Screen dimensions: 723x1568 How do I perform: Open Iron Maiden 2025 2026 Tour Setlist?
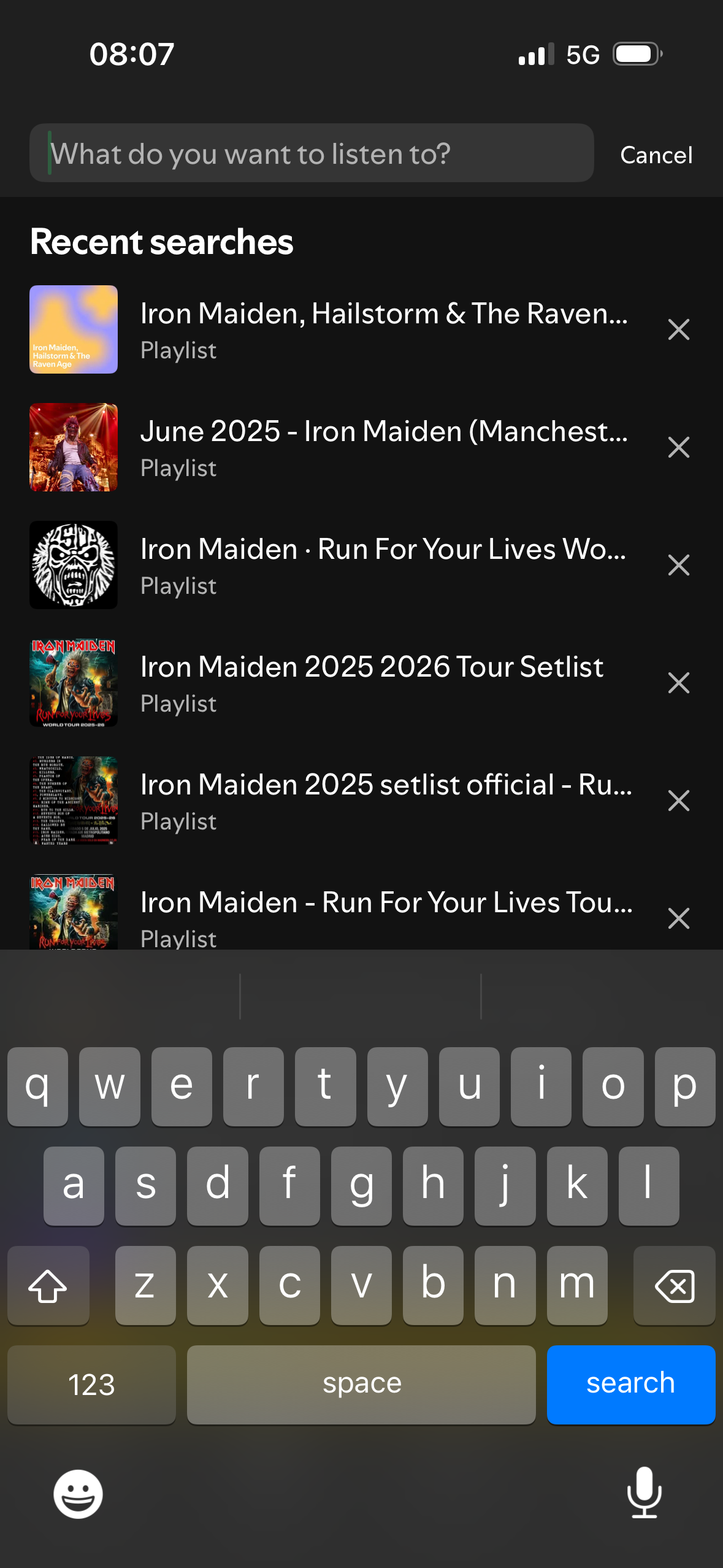pos(331,683)
